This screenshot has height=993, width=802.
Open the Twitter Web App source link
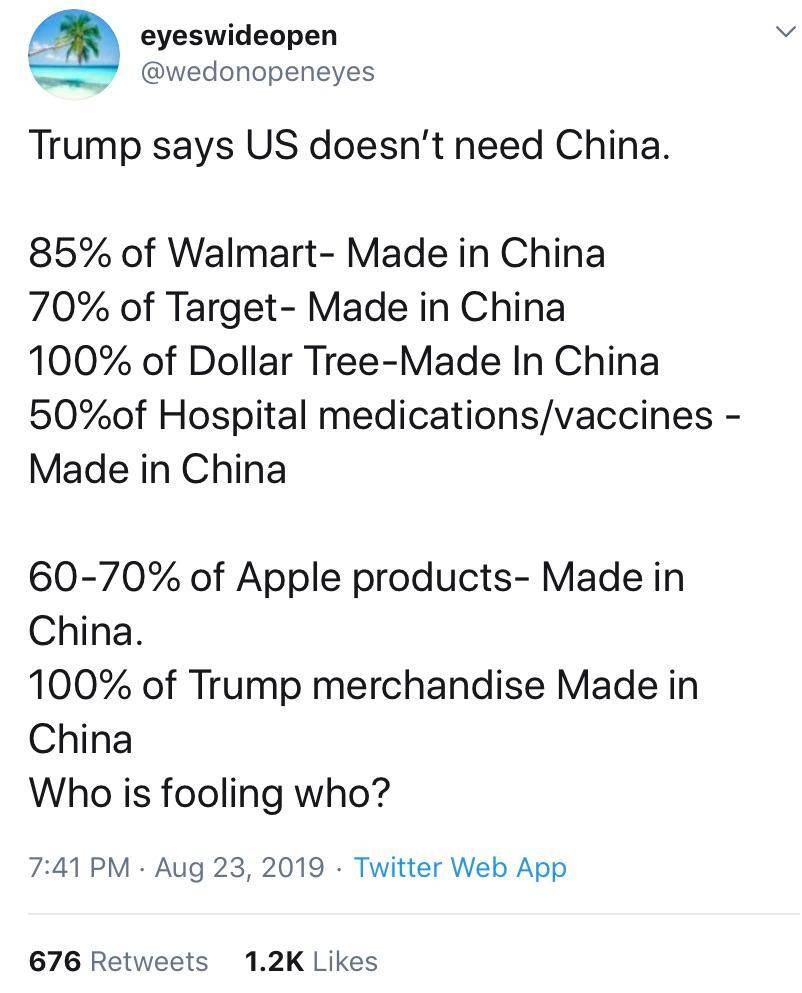coord(460,867)
